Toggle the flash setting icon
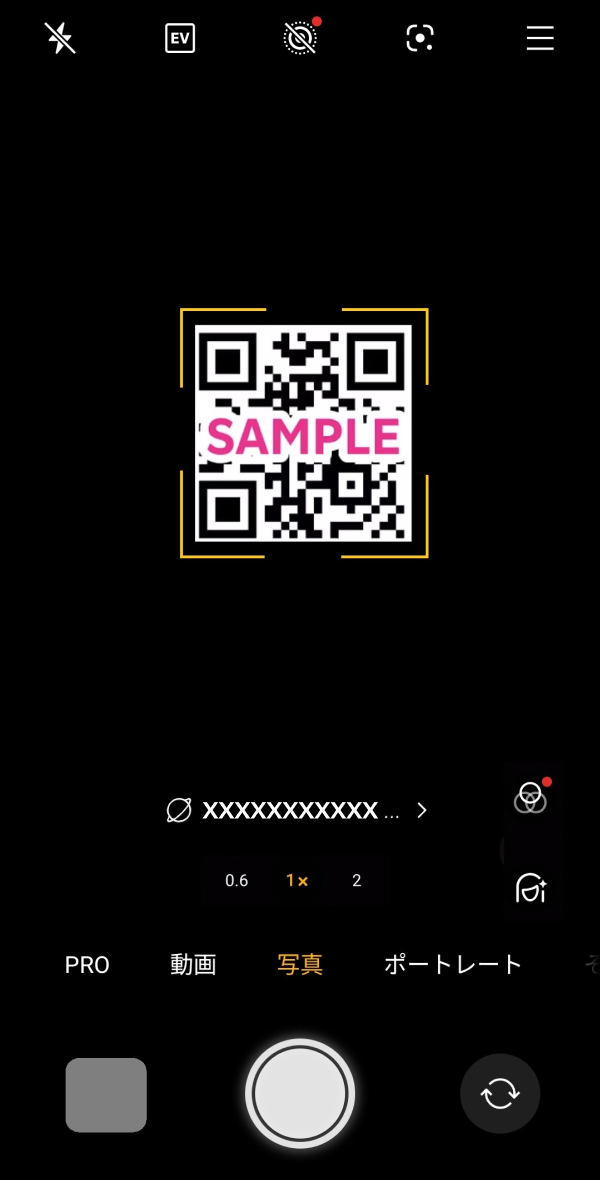Image resolution: width=600 pixels, height=1180 pixels. (60, 39)
